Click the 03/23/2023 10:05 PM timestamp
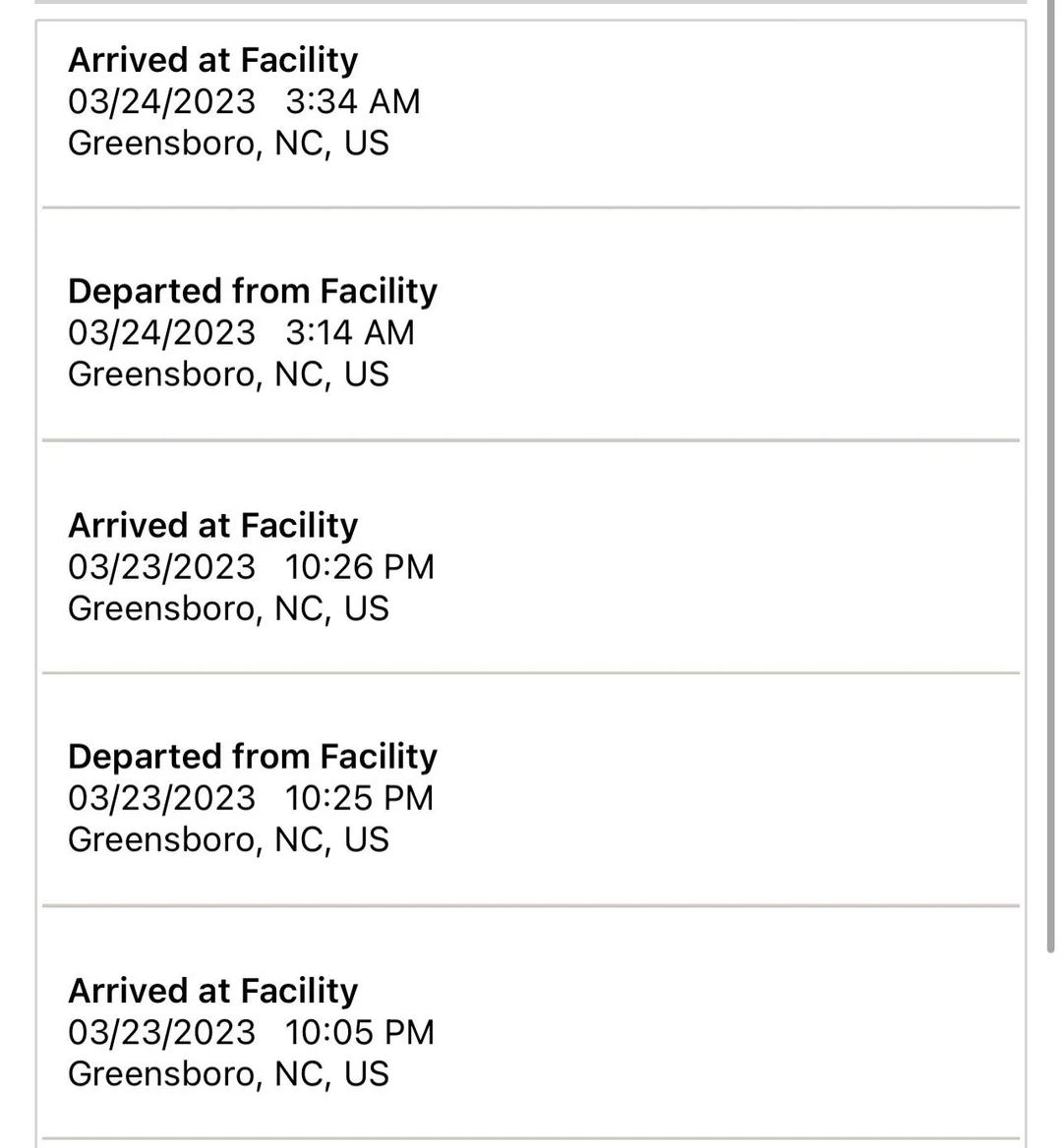The image size is (1062, 1148). tap(250, 1032)
